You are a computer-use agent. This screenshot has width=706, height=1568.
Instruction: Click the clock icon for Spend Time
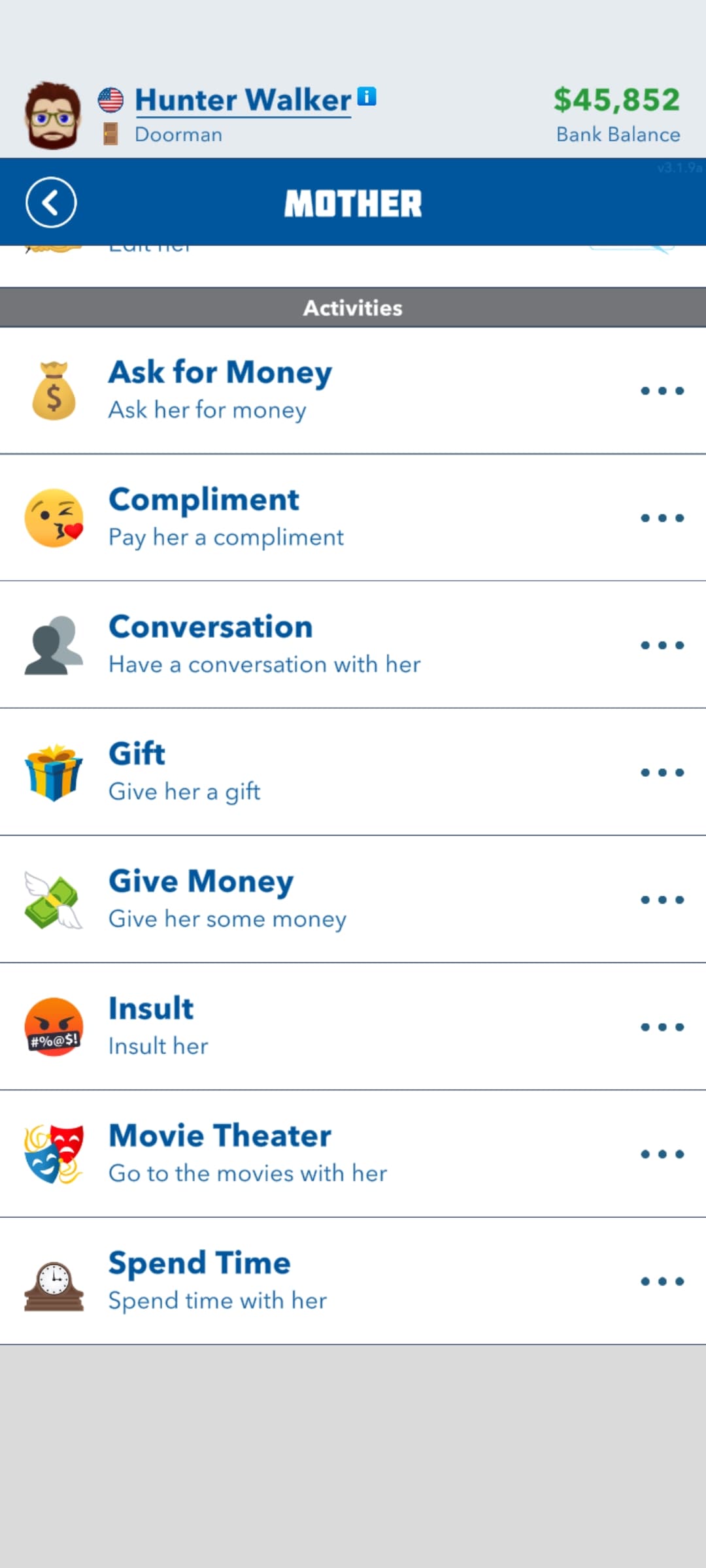click(55, 1281)
